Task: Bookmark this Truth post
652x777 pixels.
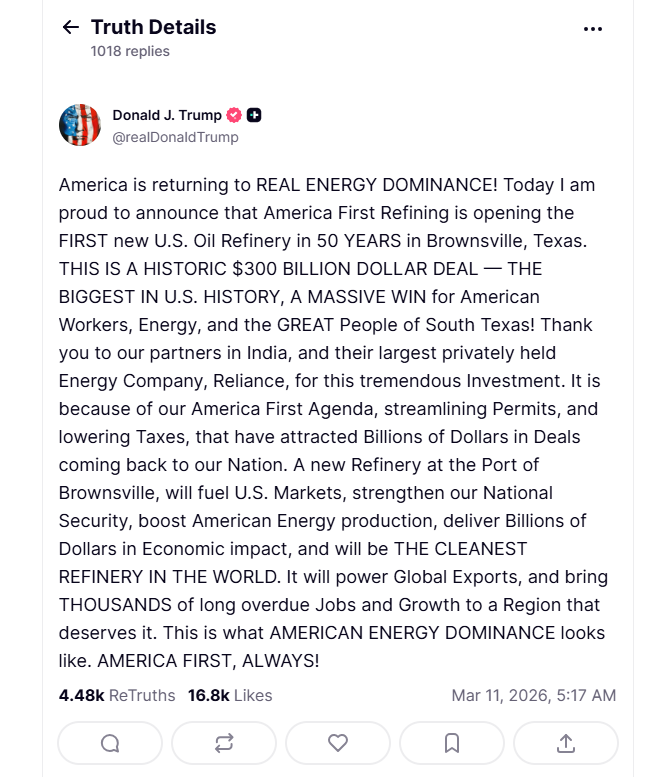Action: [x=452, y=743]
